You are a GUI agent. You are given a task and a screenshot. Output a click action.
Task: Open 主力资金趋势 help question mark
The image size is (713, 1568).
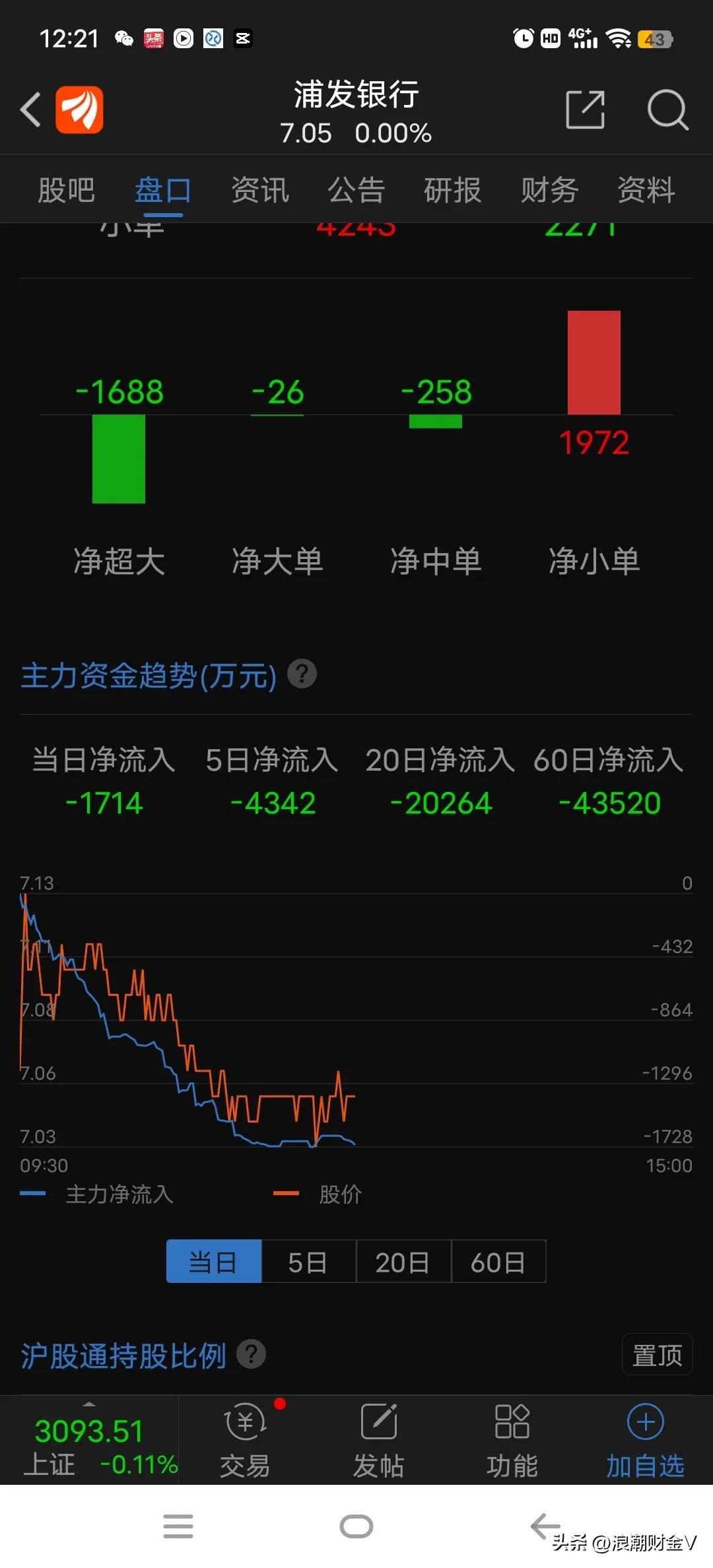(302, 673)
